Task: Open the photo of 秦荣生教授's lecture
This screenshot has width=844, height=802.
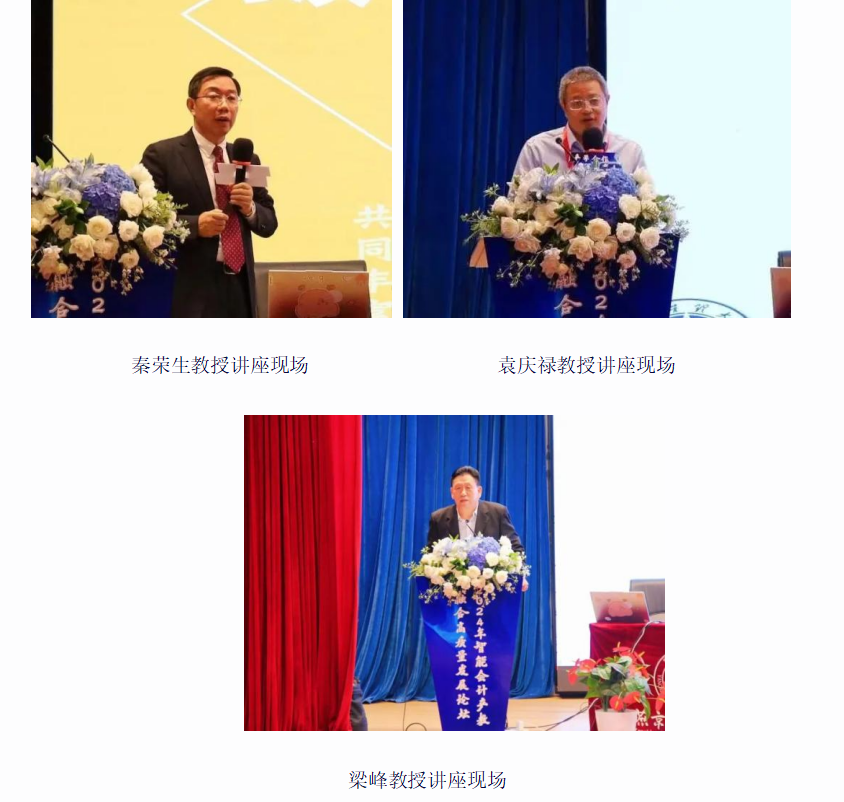Action: click(211, 158)
